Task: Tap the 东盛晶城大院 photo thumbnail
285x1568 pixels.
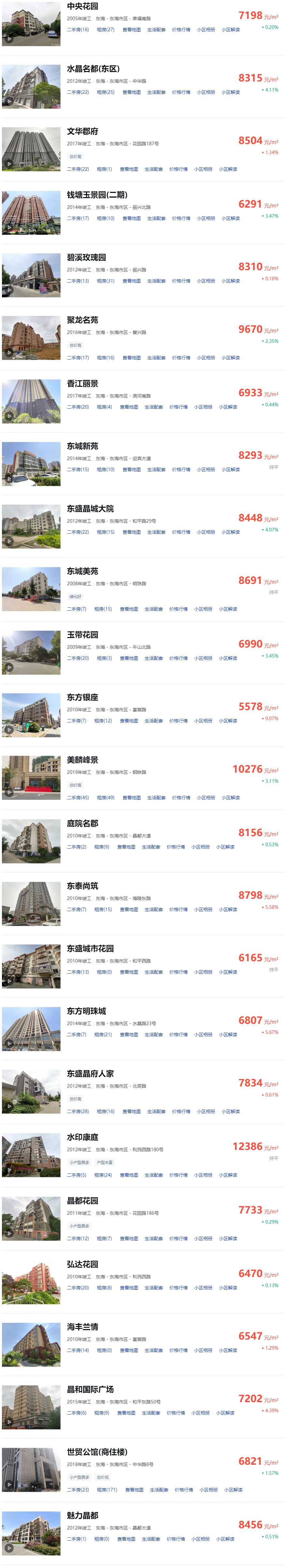Action: 31,527
